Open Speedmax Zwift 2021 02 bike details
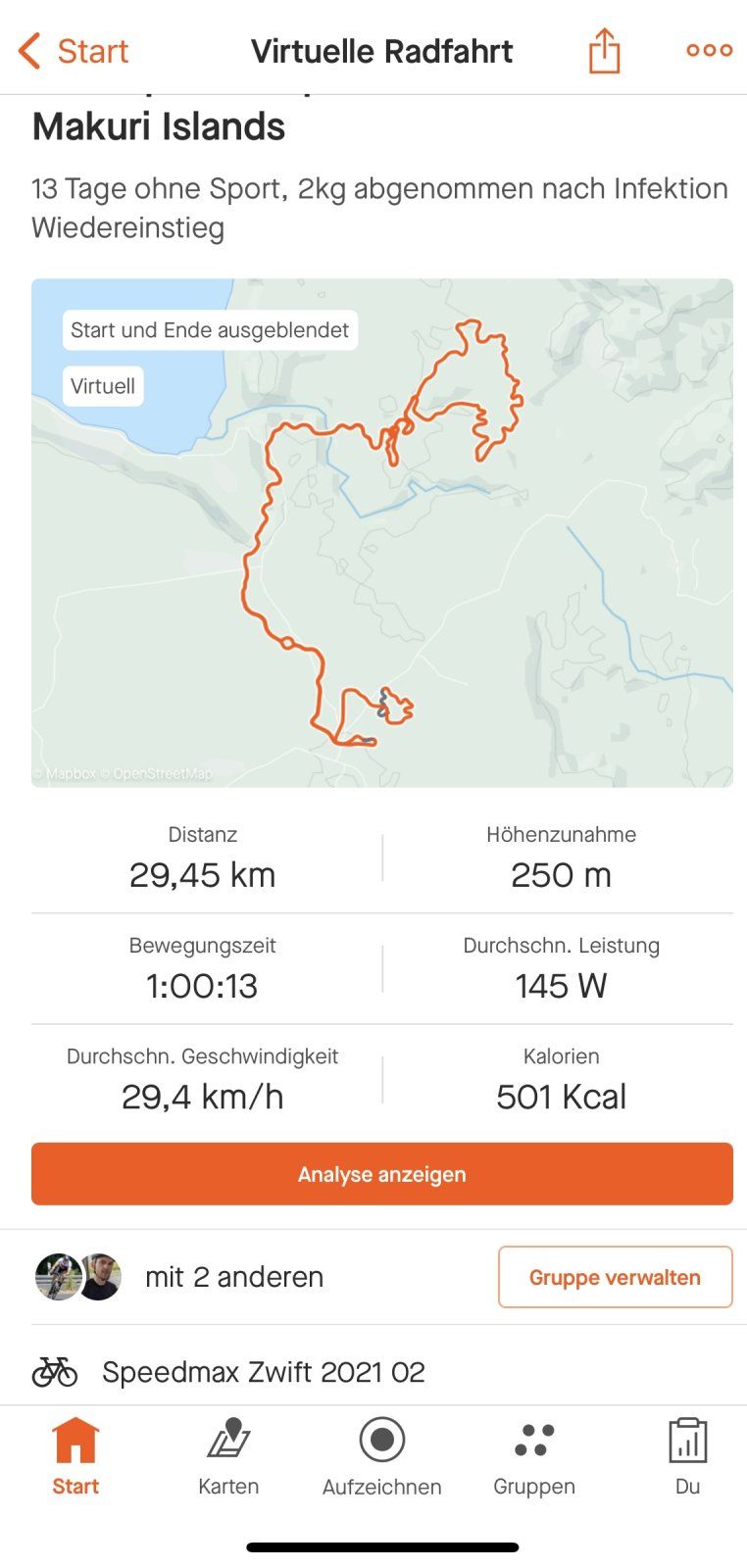Screen dimensions: 747x1568 [263, 1372]
